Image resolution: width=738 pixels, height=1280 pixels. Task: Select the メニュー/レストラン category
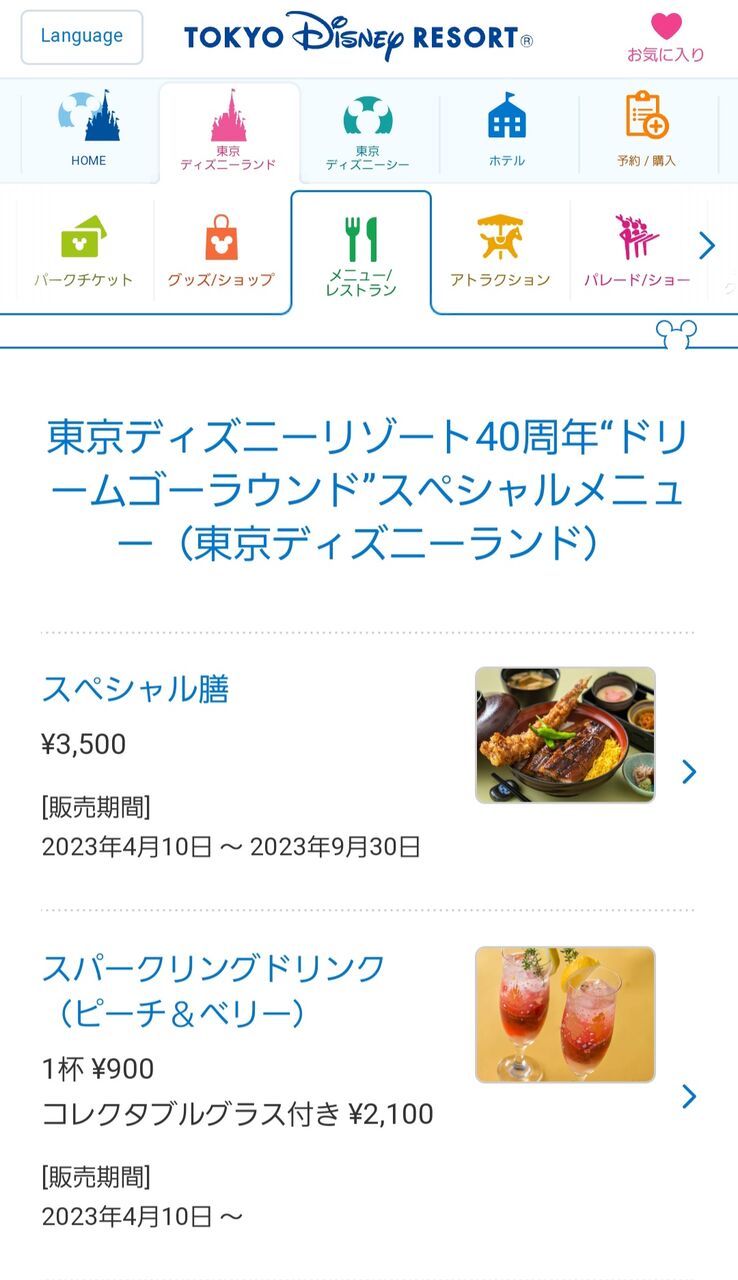point(361,253)
